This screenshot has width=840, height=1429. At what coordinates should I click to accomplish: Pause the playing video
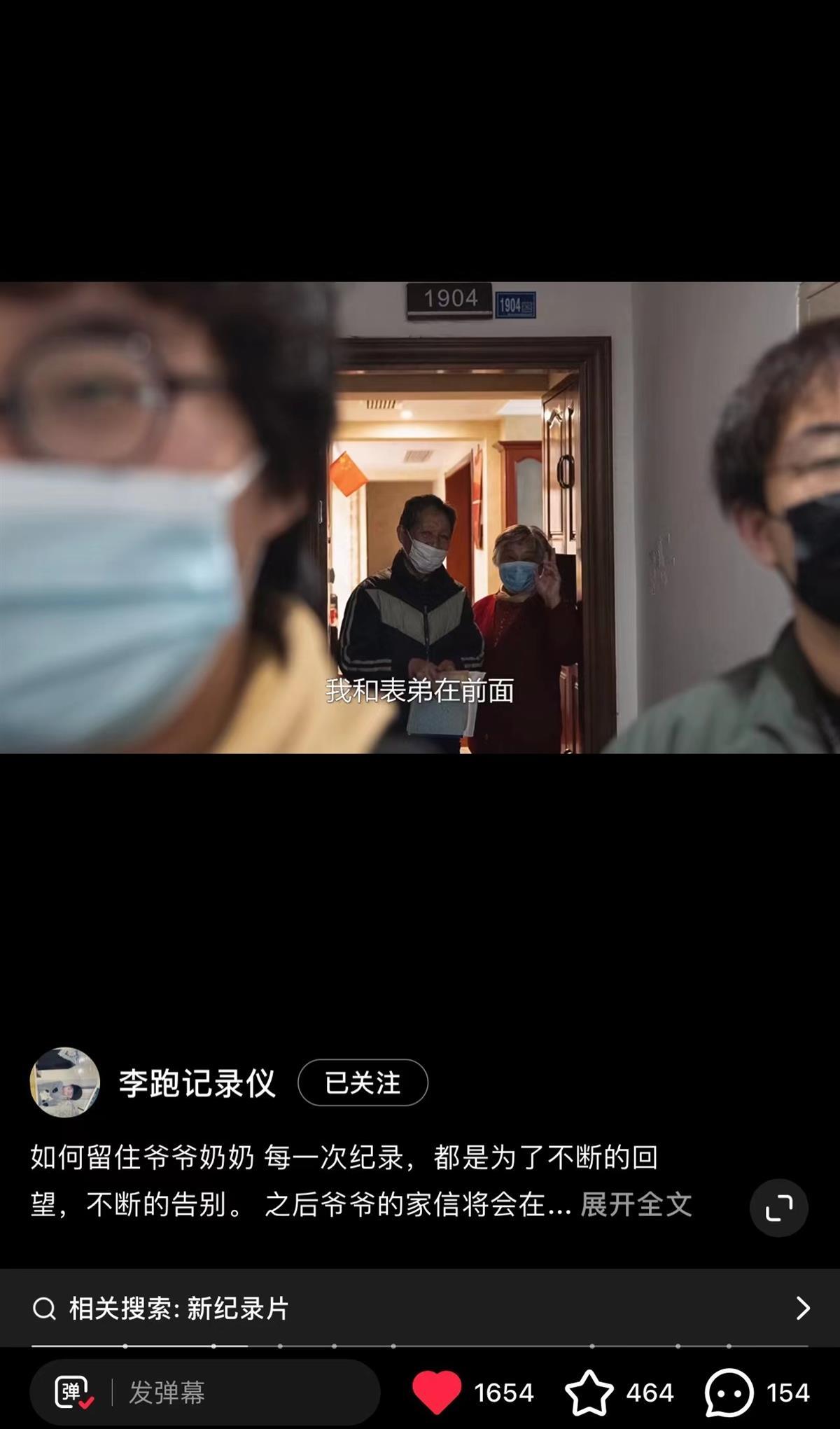420,518
